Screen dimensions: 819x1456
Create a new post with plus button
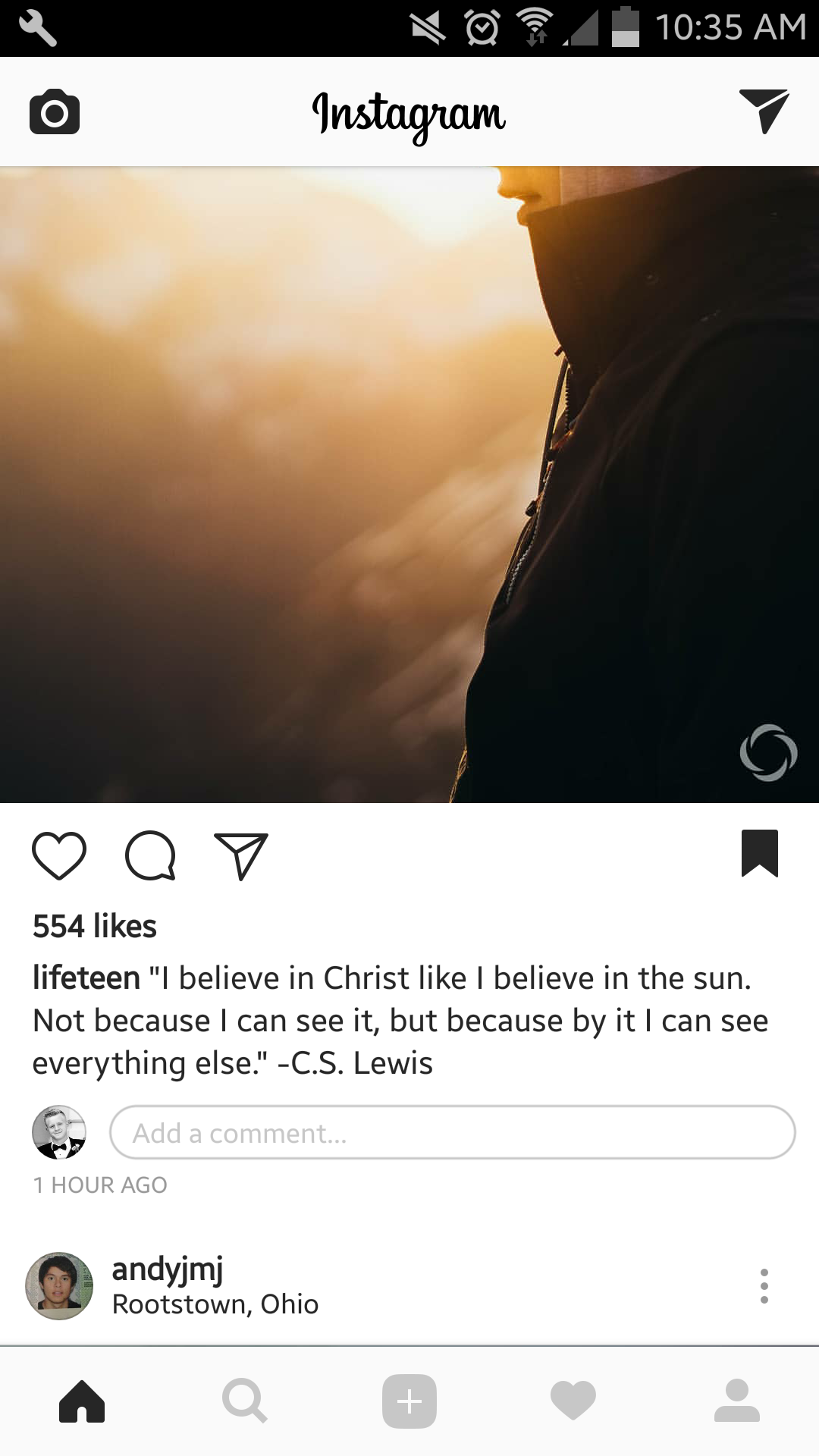click(x=409, y=1401)
